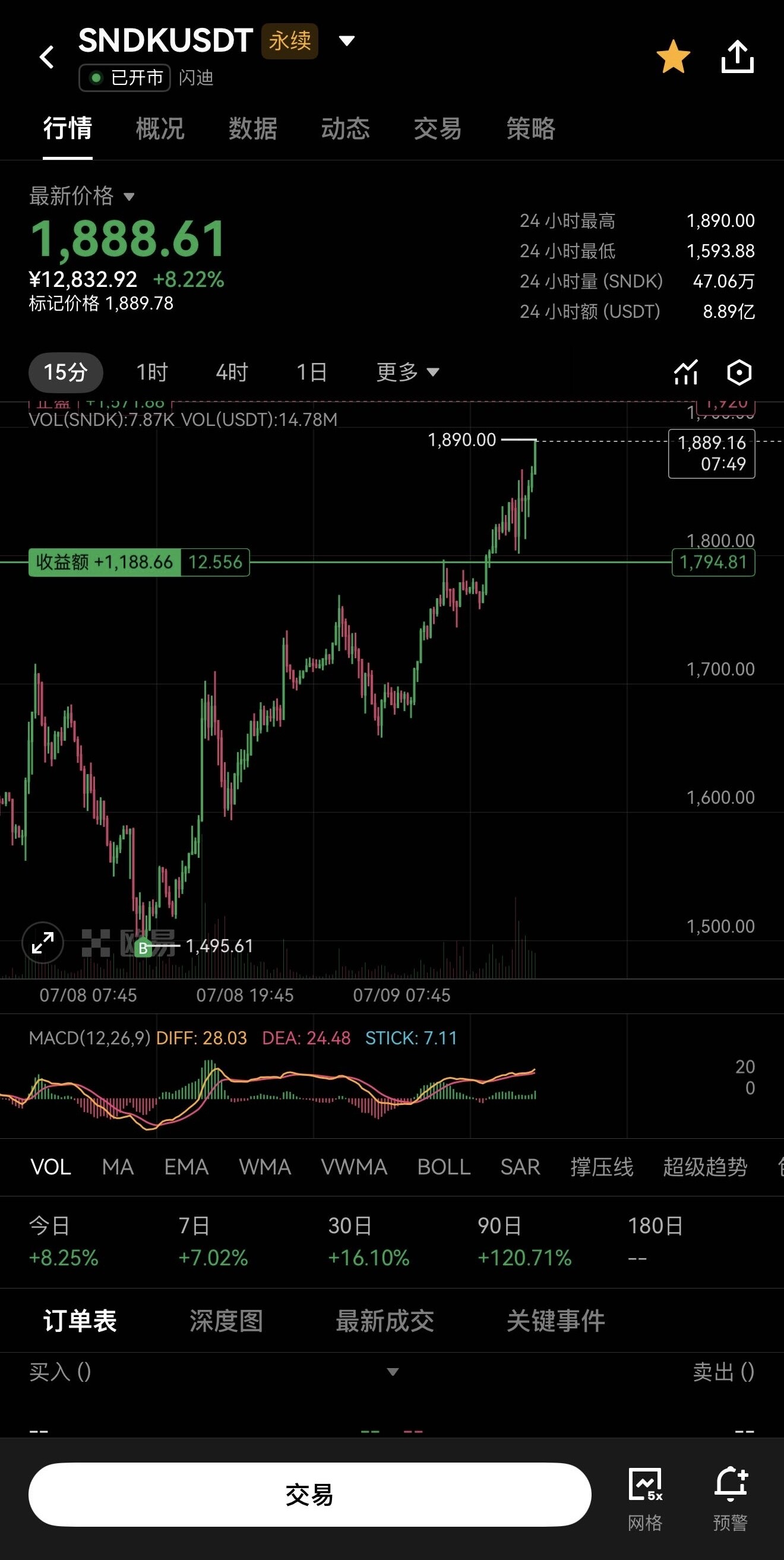Expand the SNDKUSDT pair dropdown

(x=346, y=41)
